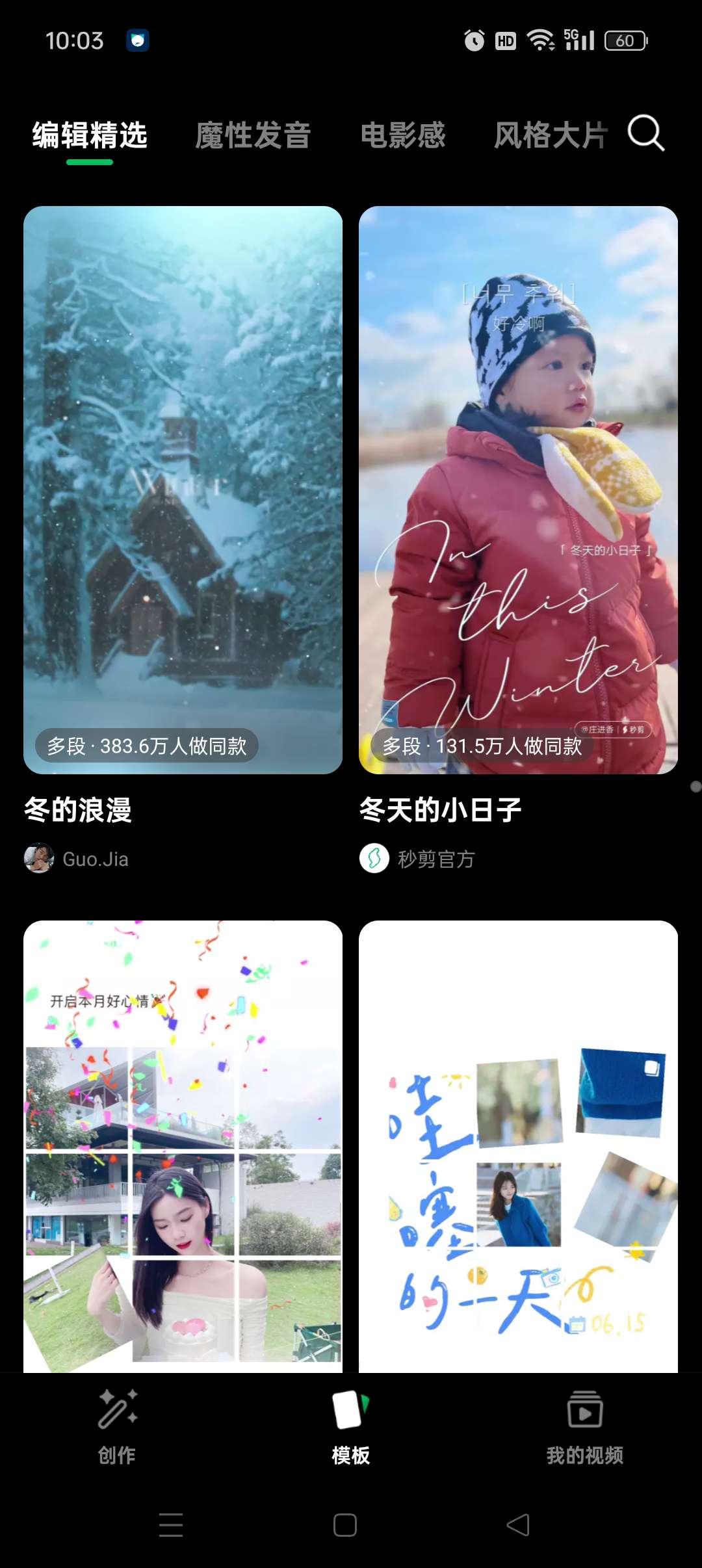Image resolution: width=702 pixels, height=1568 pixels.
Task: Select the 风格大片 tab
Action: [550, 136]
